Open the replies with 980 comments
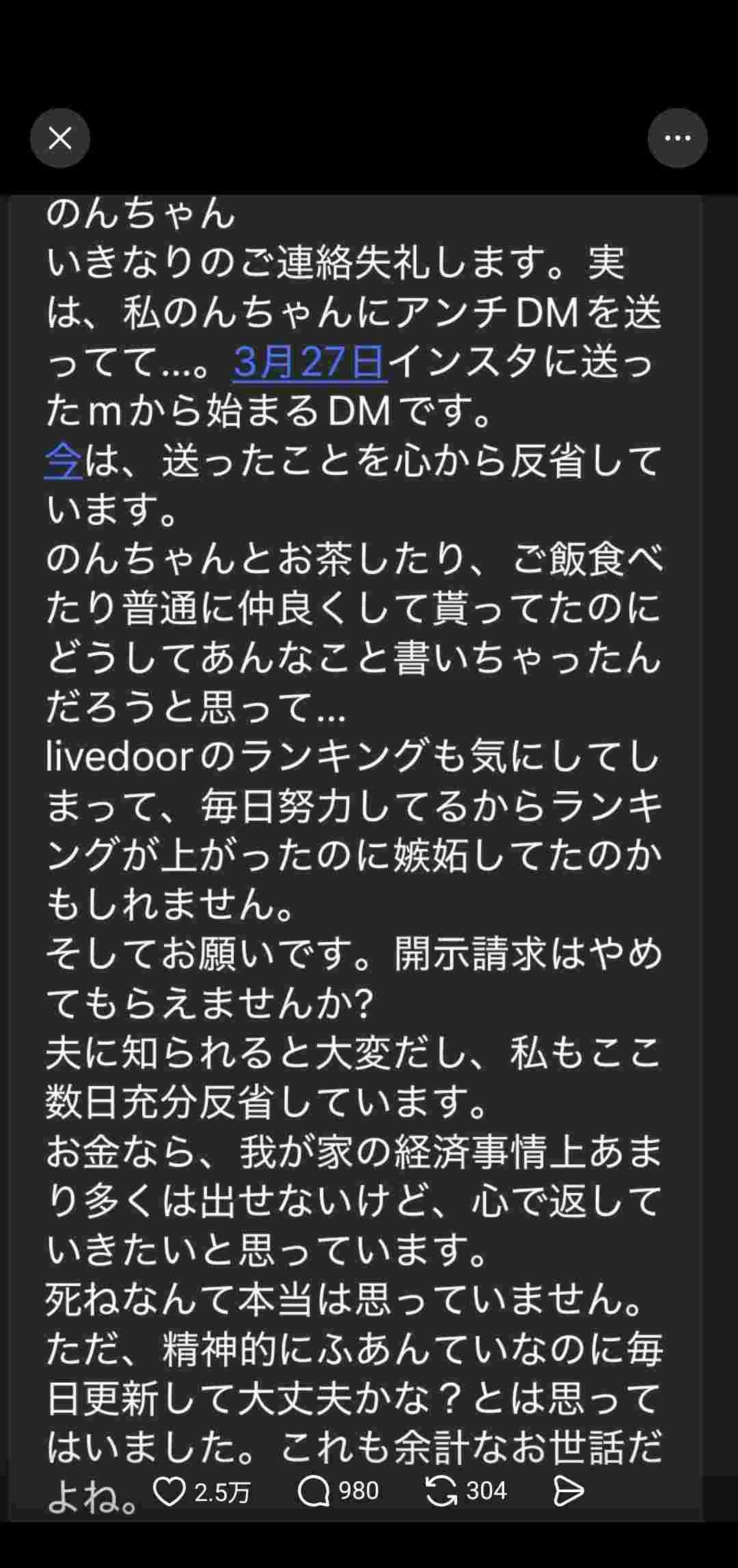The image size is (738, 1568). click(314, 1491)
